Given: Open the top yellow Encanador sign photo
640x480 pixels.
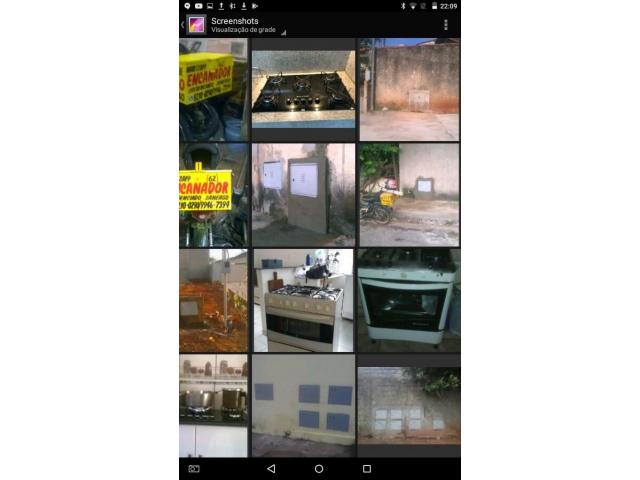Looking at the screenshot, I should (x=213, y=89).
